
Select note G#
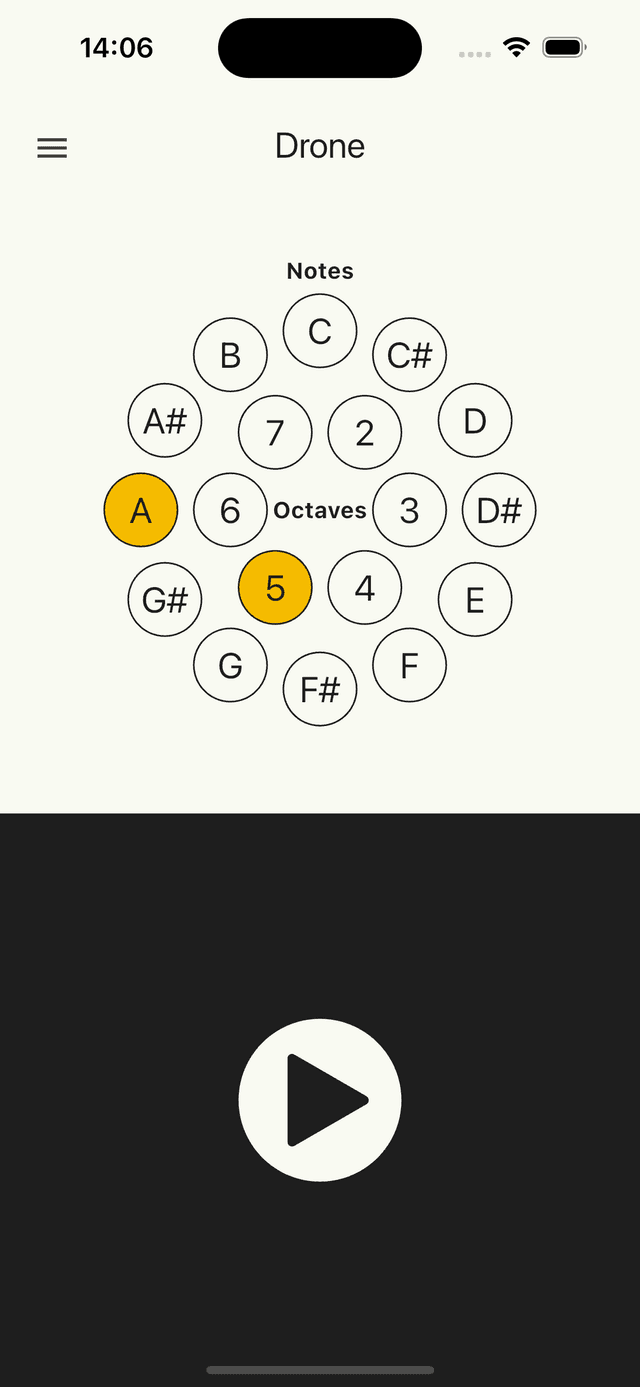point(165,600)
